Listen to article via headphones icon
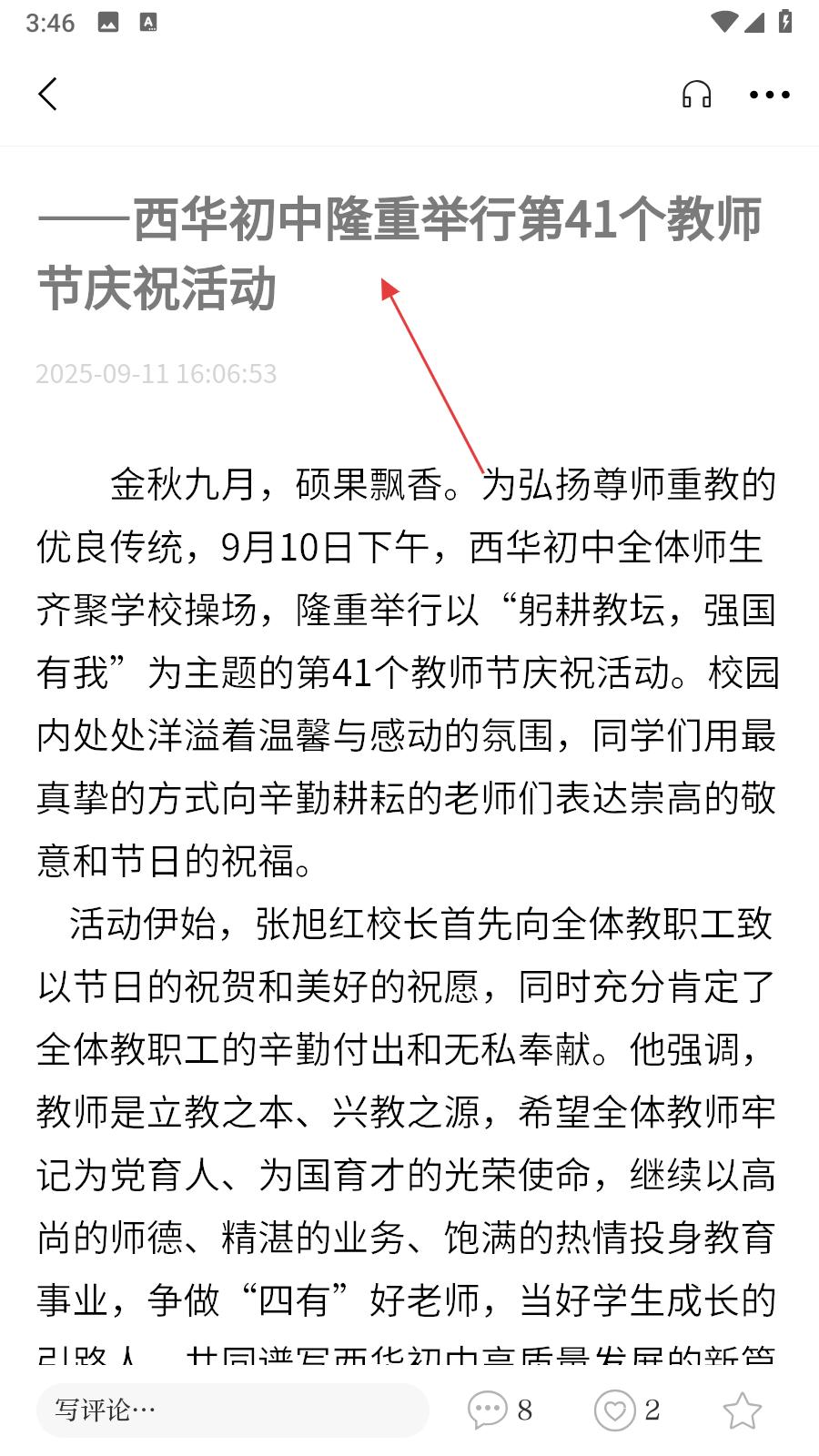Image resolution: width=819 pixels, height=1456 pixels. [697, 94]
